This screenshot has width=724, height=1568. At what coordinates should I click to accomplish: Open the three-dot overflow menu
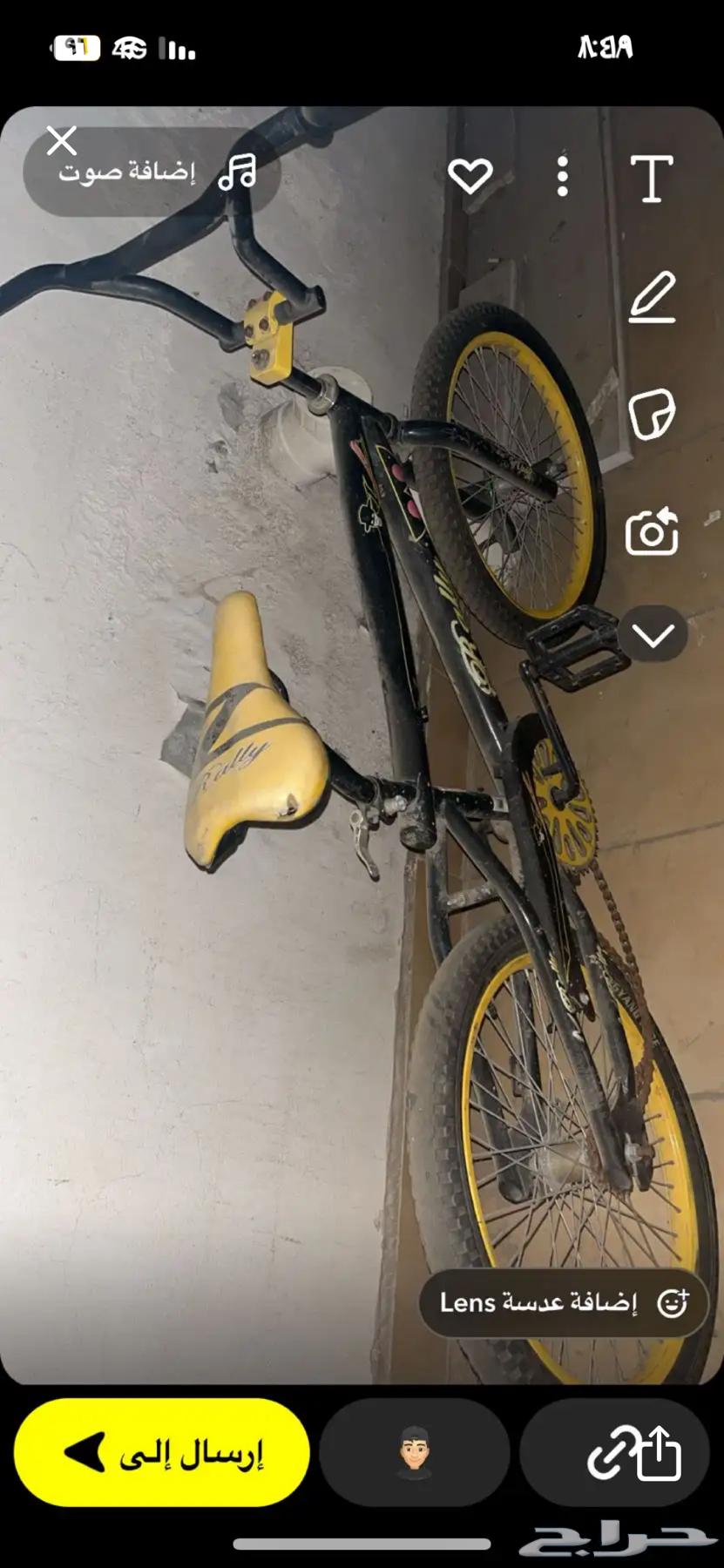(x=563, y=177)
